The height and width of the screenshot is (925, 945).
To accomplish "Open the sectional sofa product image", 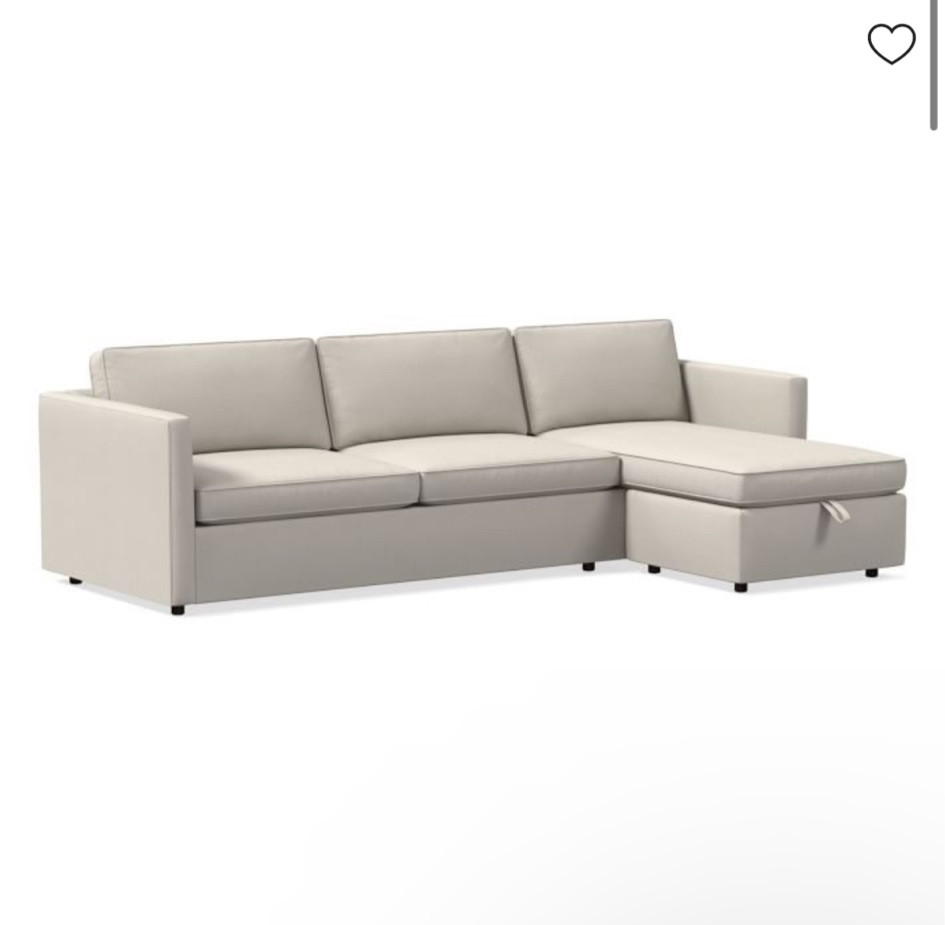I will (472, 465).
